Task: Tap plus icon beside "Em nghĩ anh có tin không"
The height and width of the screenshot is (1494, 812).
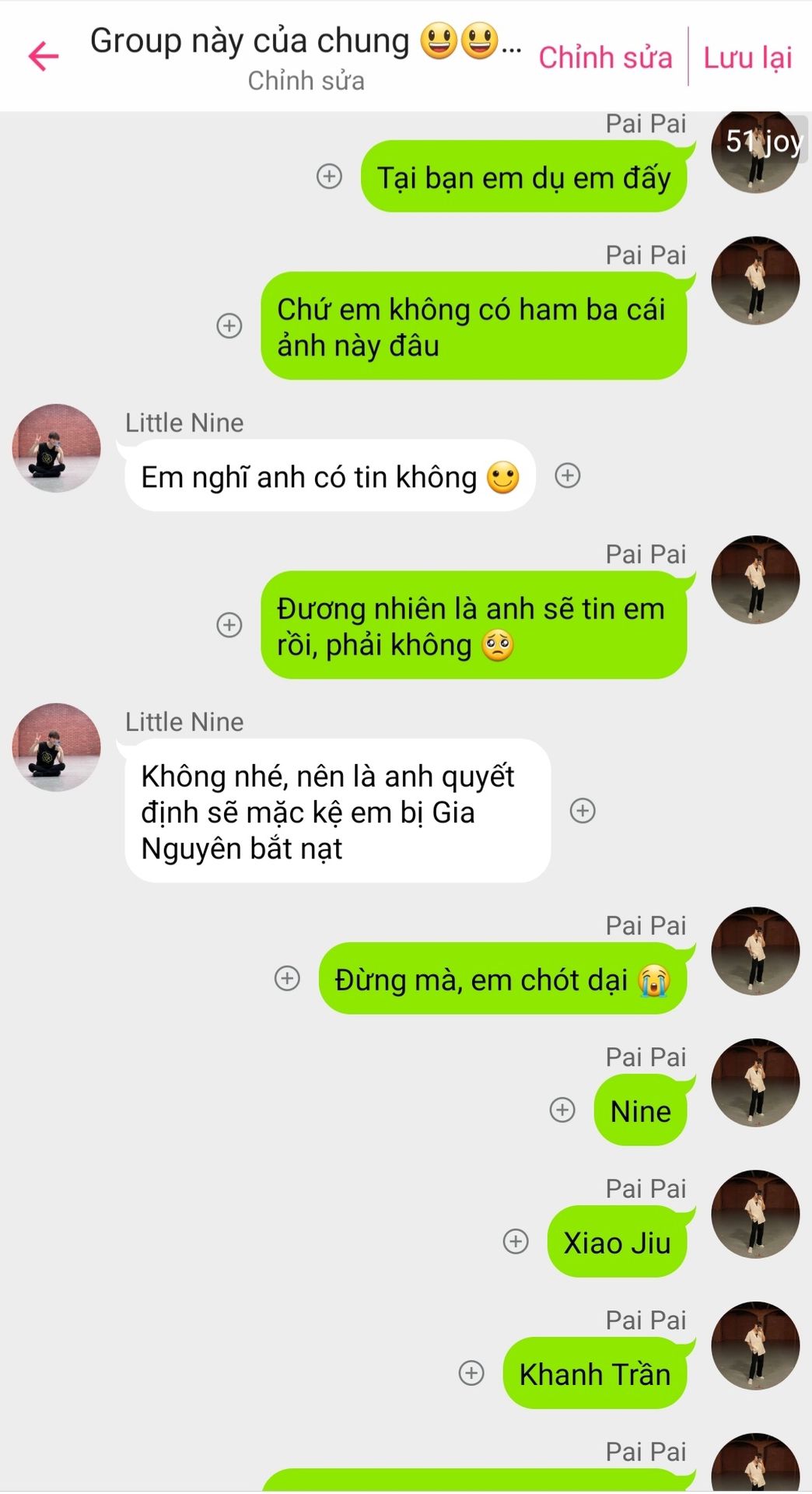Action: point(568,475)
